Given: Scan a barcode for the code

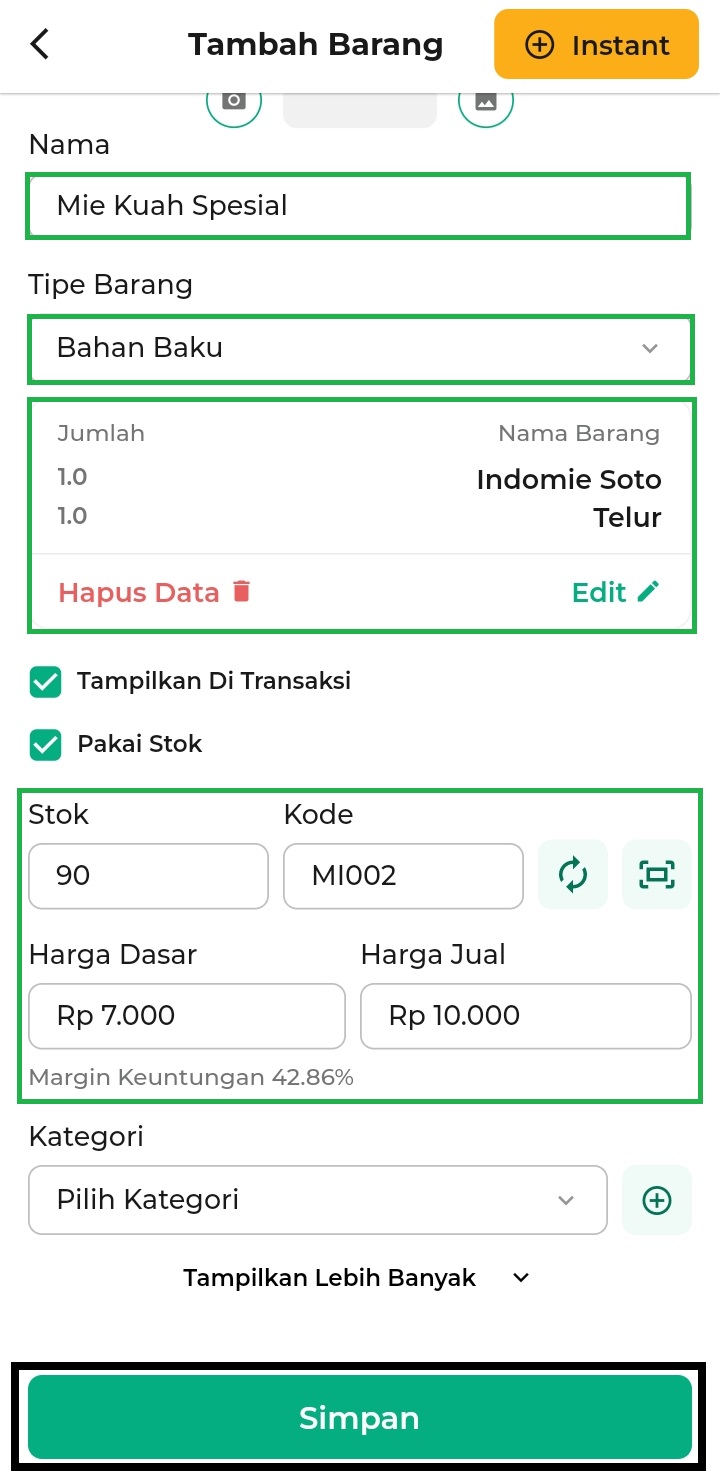Looking at the screenshot, I should pyautogui.click(x=657, y=875).
